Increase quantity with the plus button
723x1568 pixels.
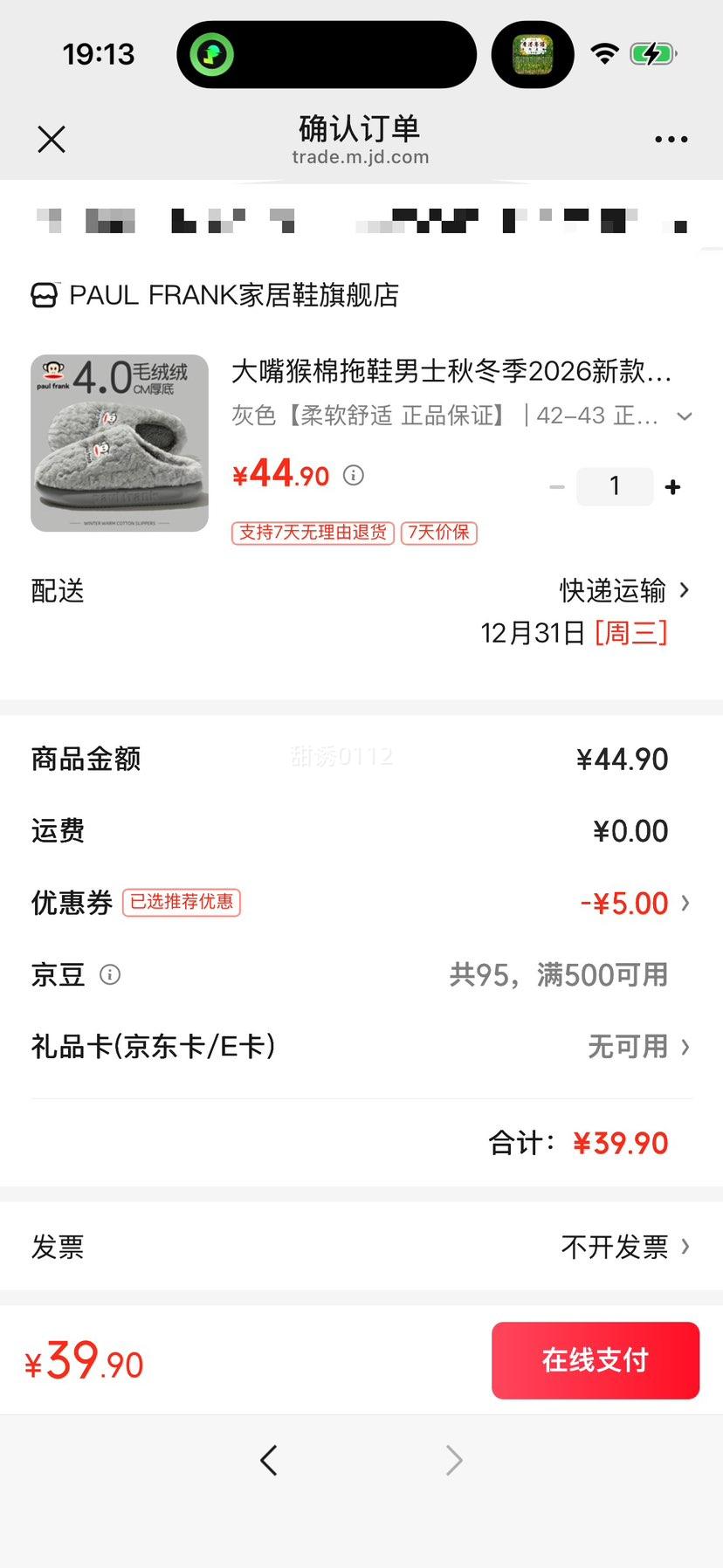[x=672, y=486]
